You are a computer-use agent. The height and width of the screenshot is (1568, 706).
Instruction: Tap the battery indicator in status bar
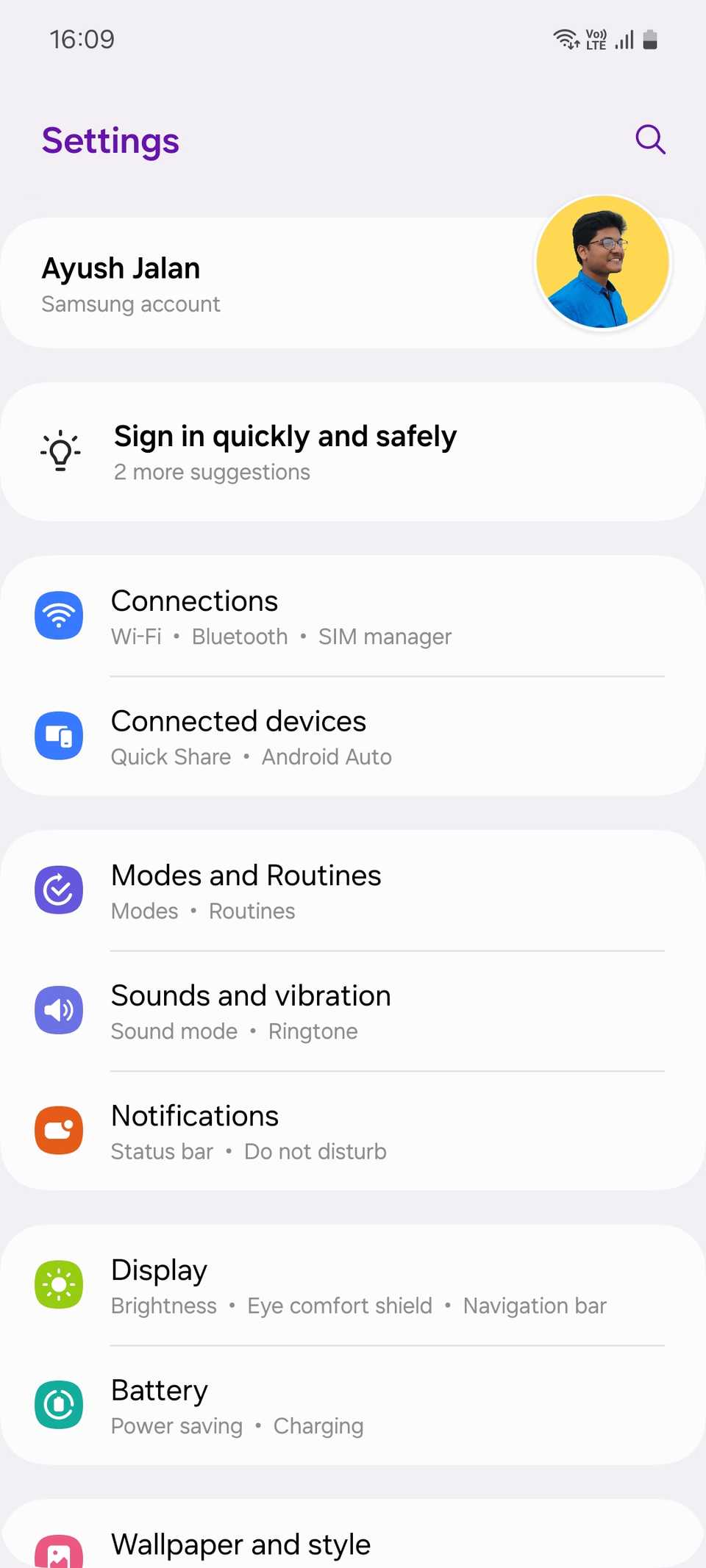pyautogui.click(x=650, y=39)
